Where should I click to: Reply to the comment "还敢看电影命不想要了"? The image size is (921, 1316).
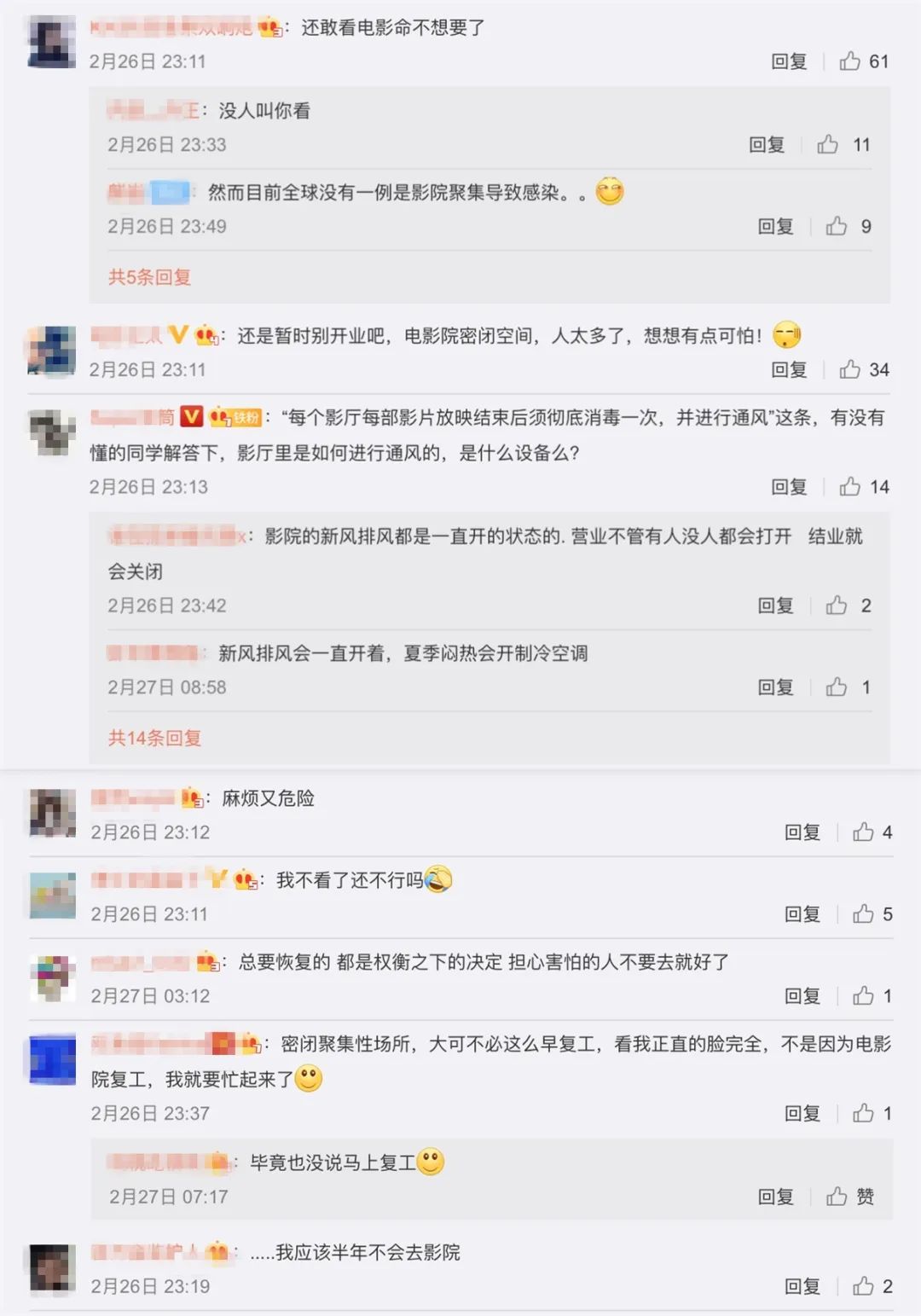788,61
